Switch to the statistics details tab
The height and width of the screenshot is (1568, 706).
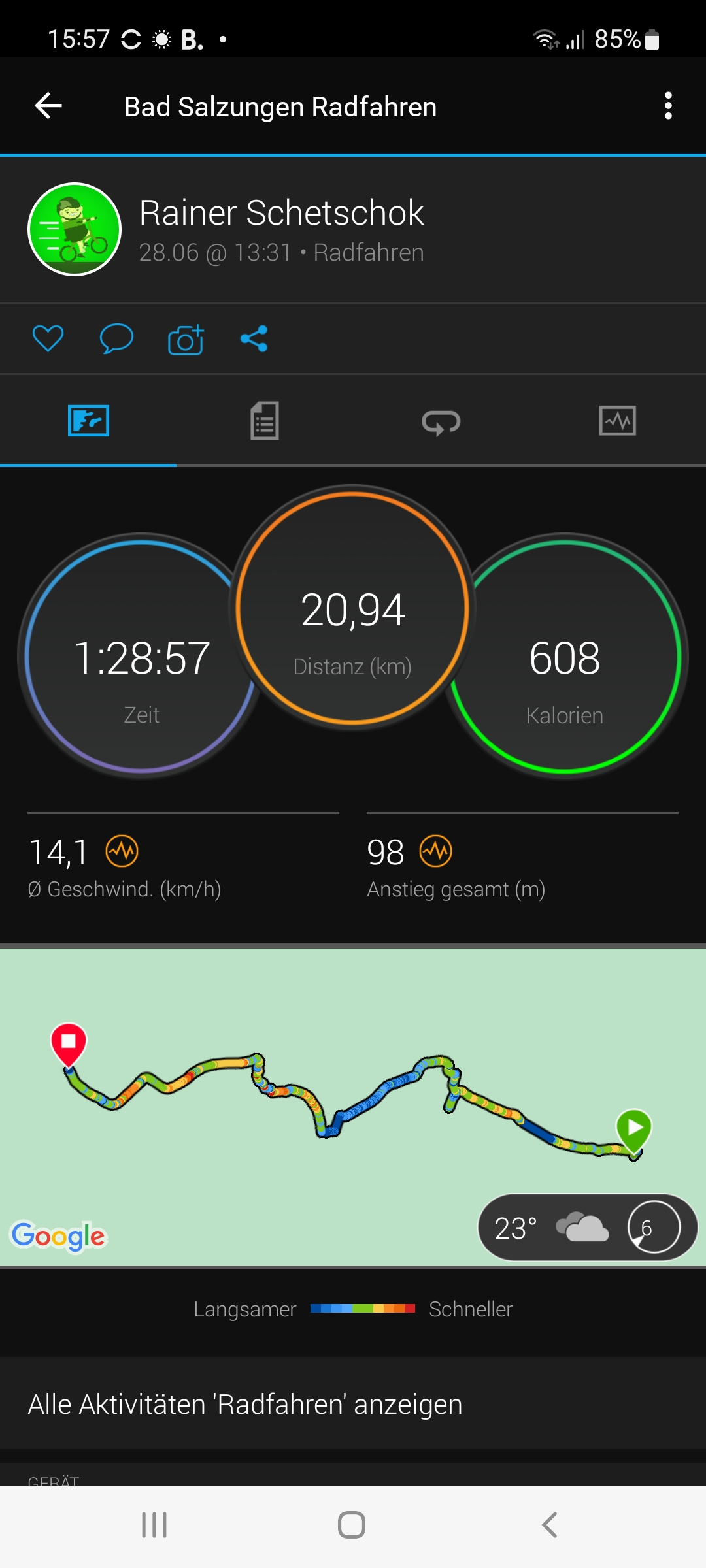tap(265, 421)
